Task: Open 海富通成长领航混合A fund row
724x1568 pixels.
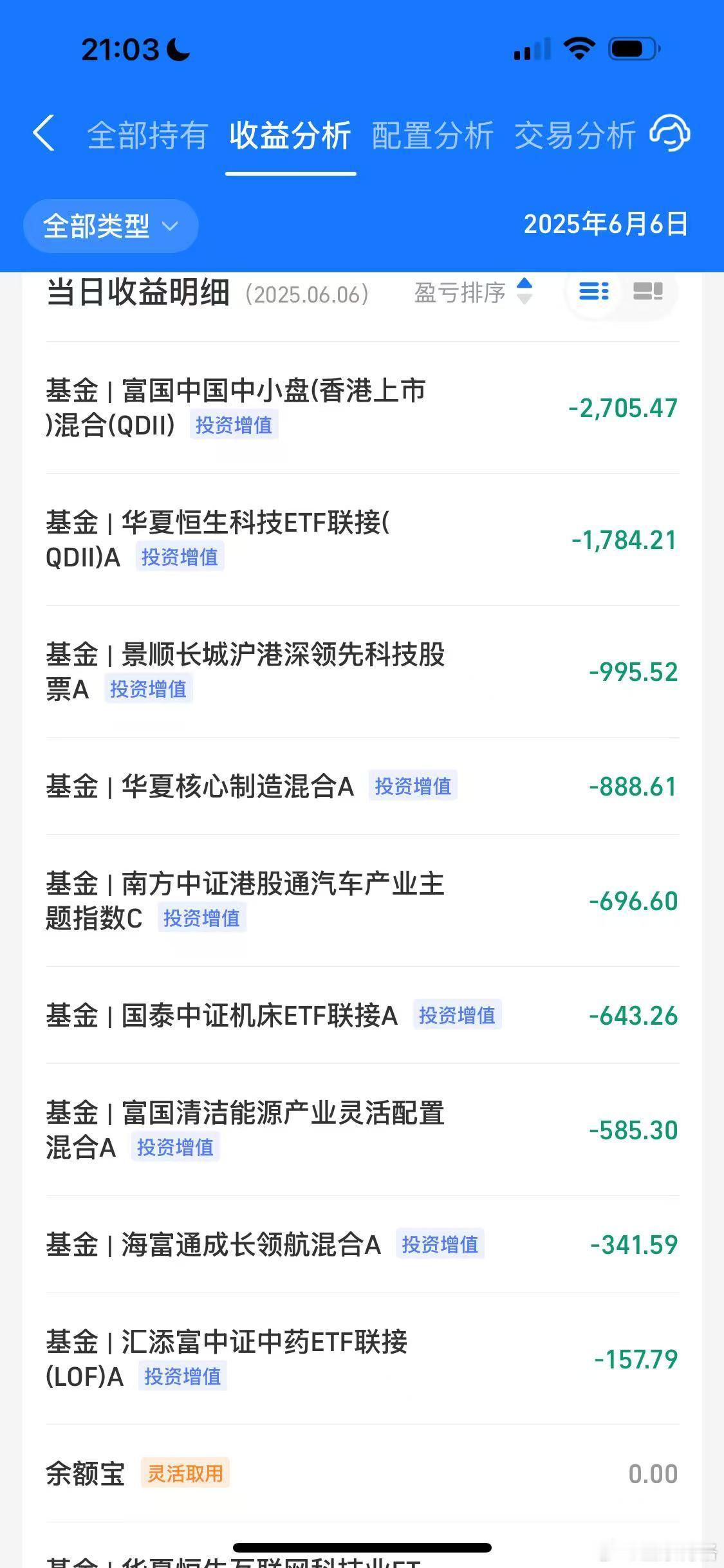Action: pyautogui.click(x=362, y=1245)
